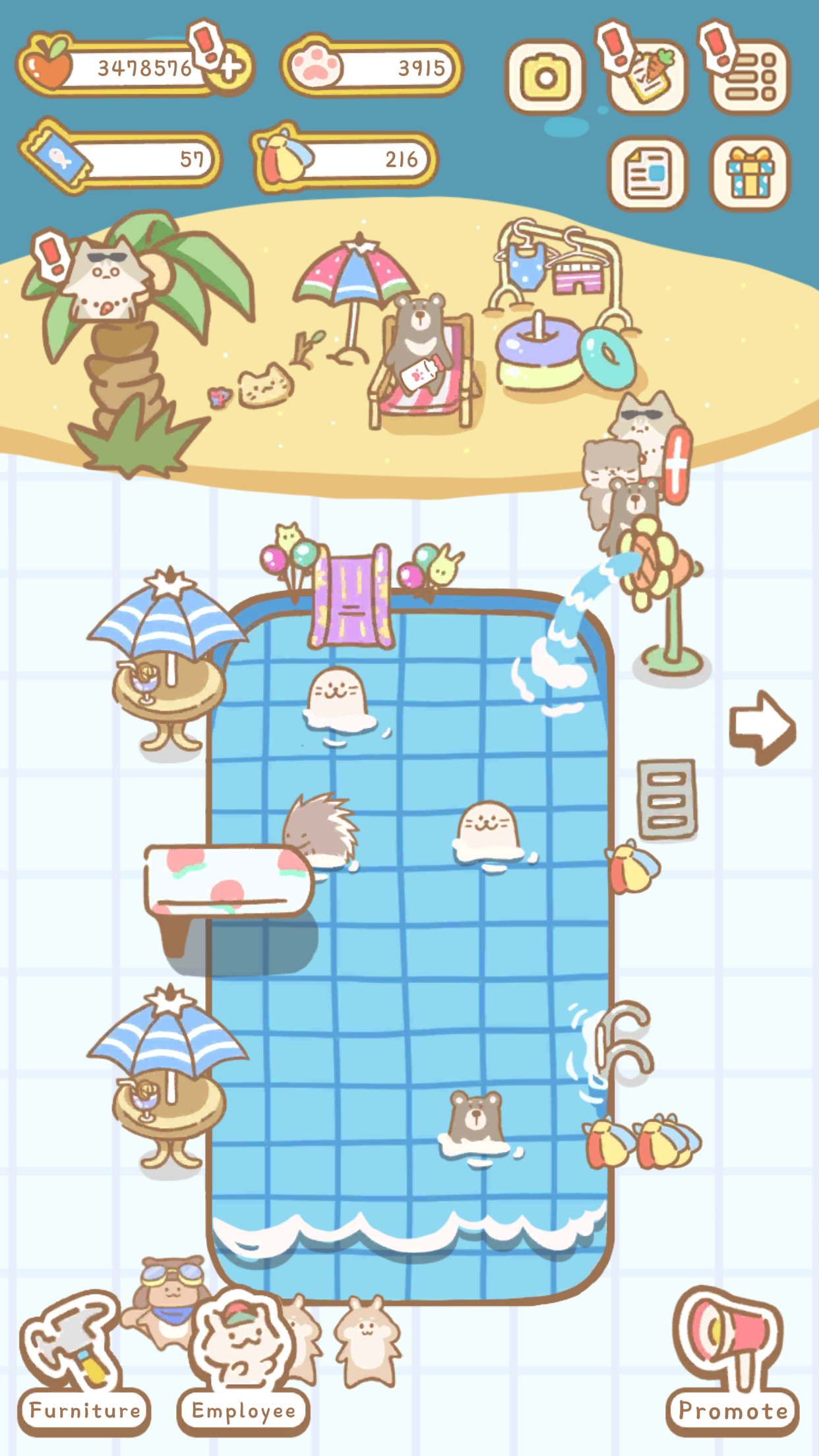Click the food progress bar showing 3478576

(145, 66)
